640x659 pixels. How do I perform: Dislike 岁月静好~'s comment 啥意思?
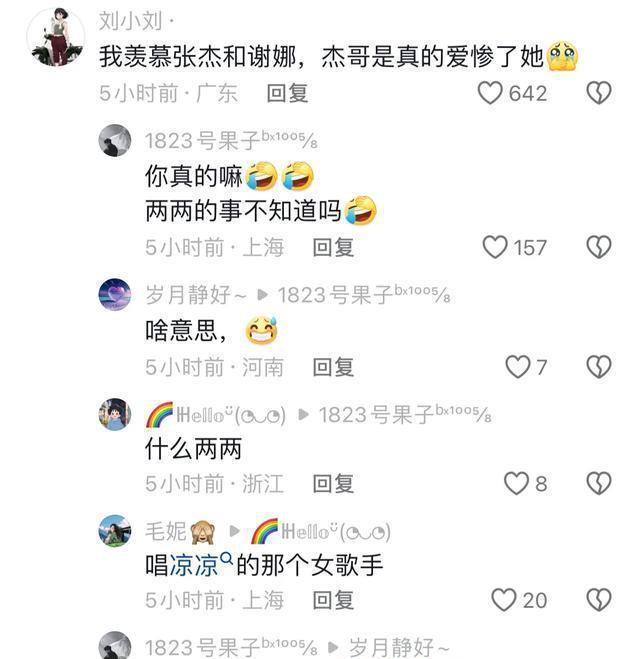point(598,367)
